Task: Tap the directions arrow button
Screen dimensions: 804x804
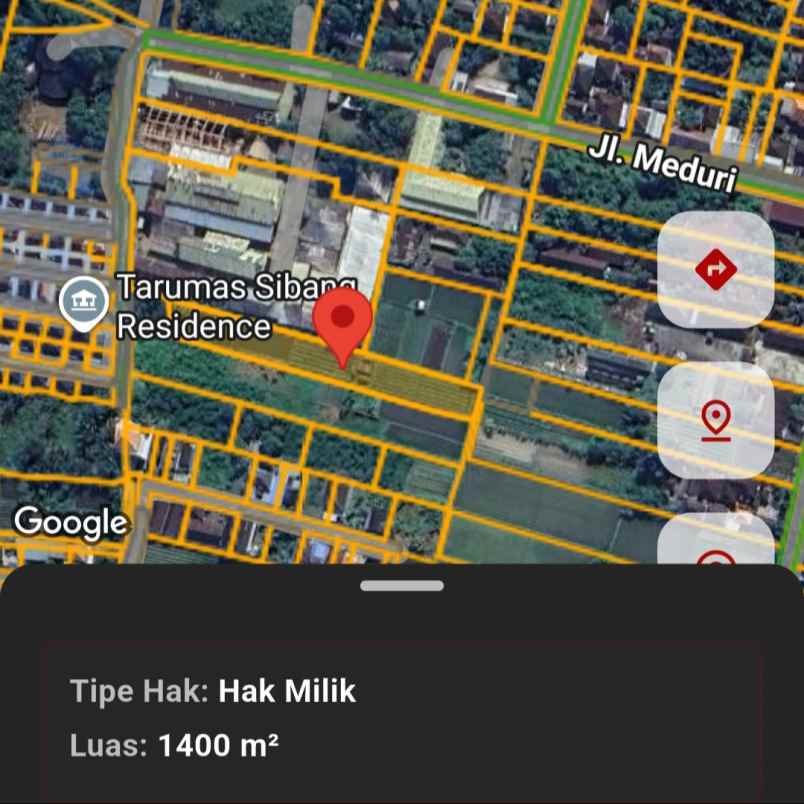Action: (716, 270)
